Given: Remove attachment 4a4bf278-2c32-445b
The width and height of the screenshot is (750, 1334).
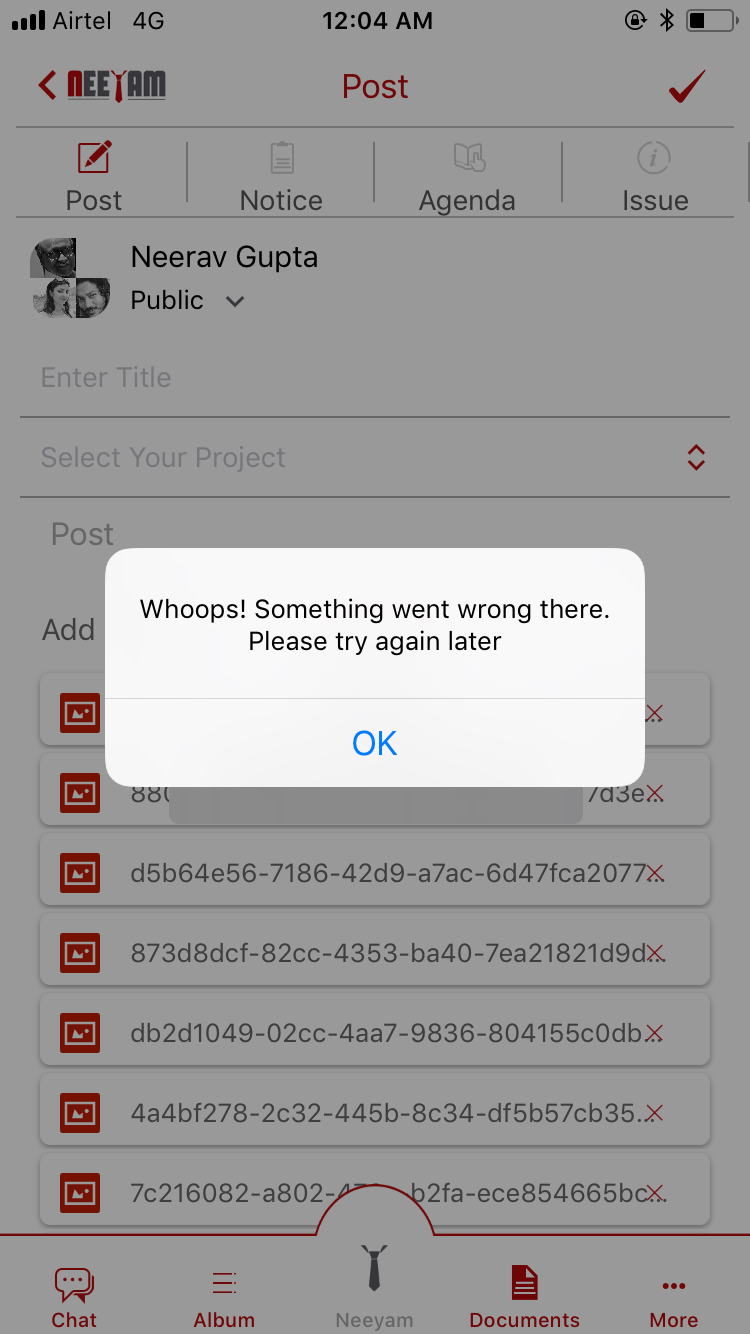Looking at the screenshot, I should point(655,1113).
